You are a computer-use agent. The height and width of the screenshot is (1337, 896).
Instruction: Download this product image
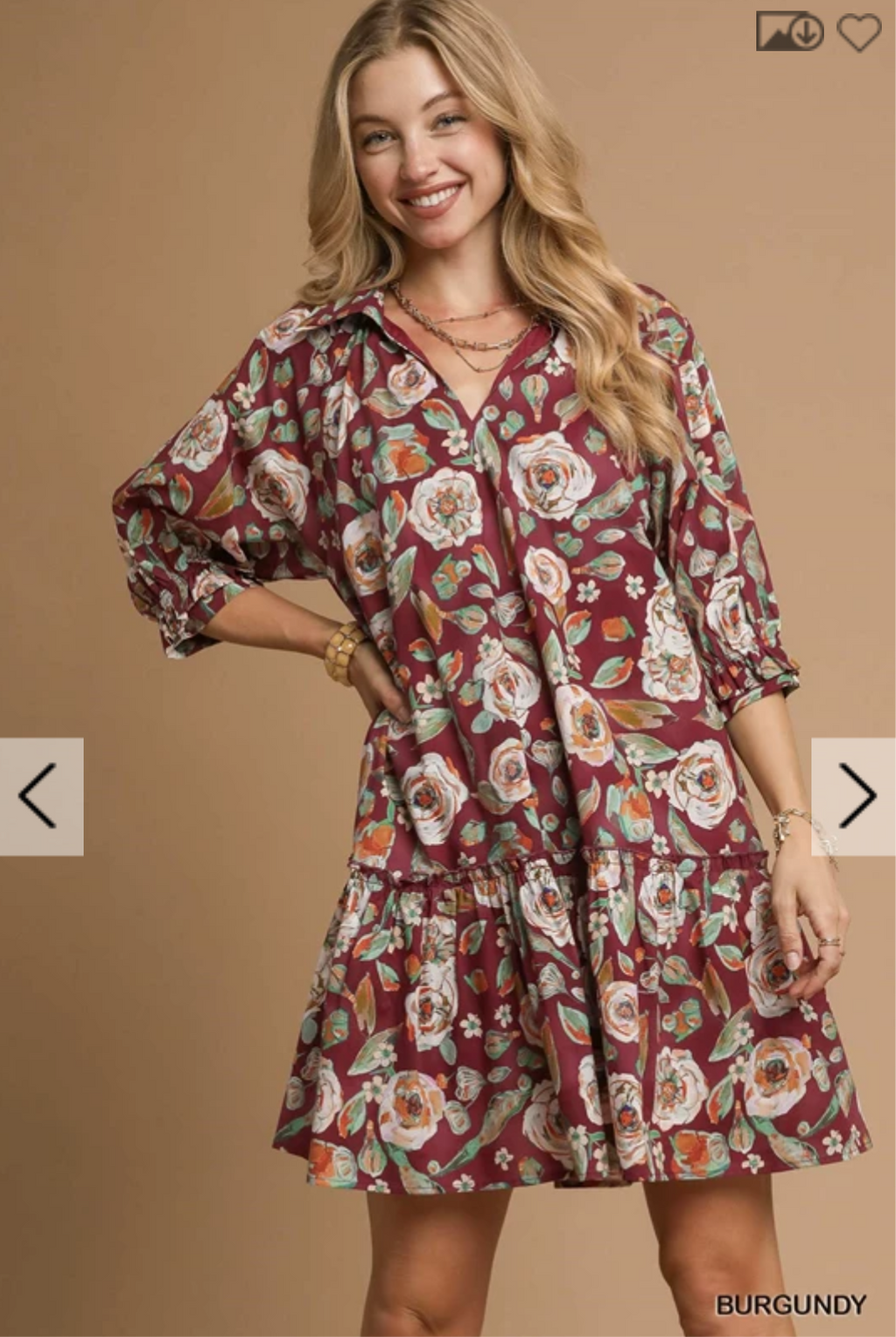coord(789,31)
